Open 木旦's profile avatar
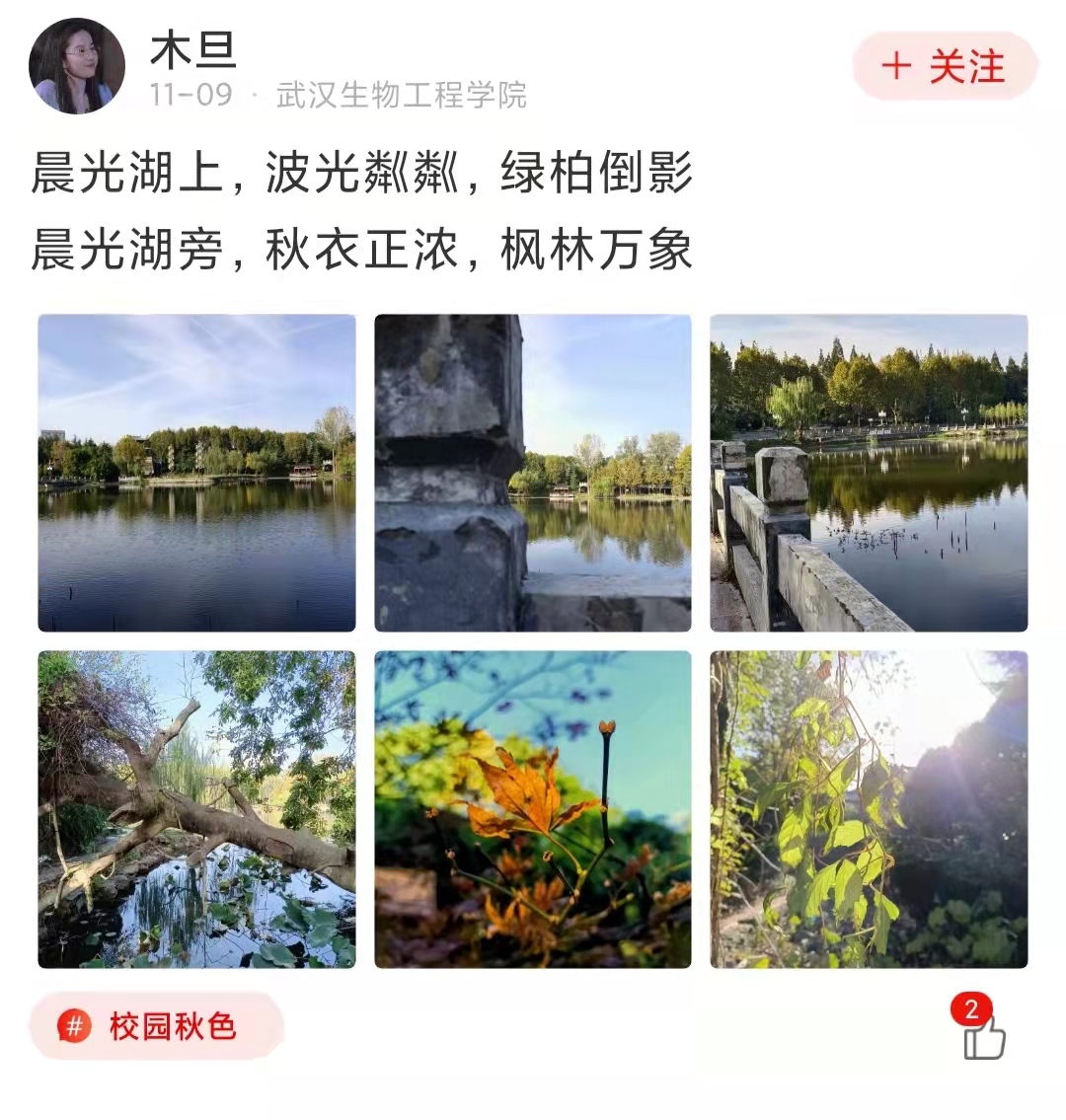The width and height of the screenshot is (1066, 1120). [x=77, y=66]
